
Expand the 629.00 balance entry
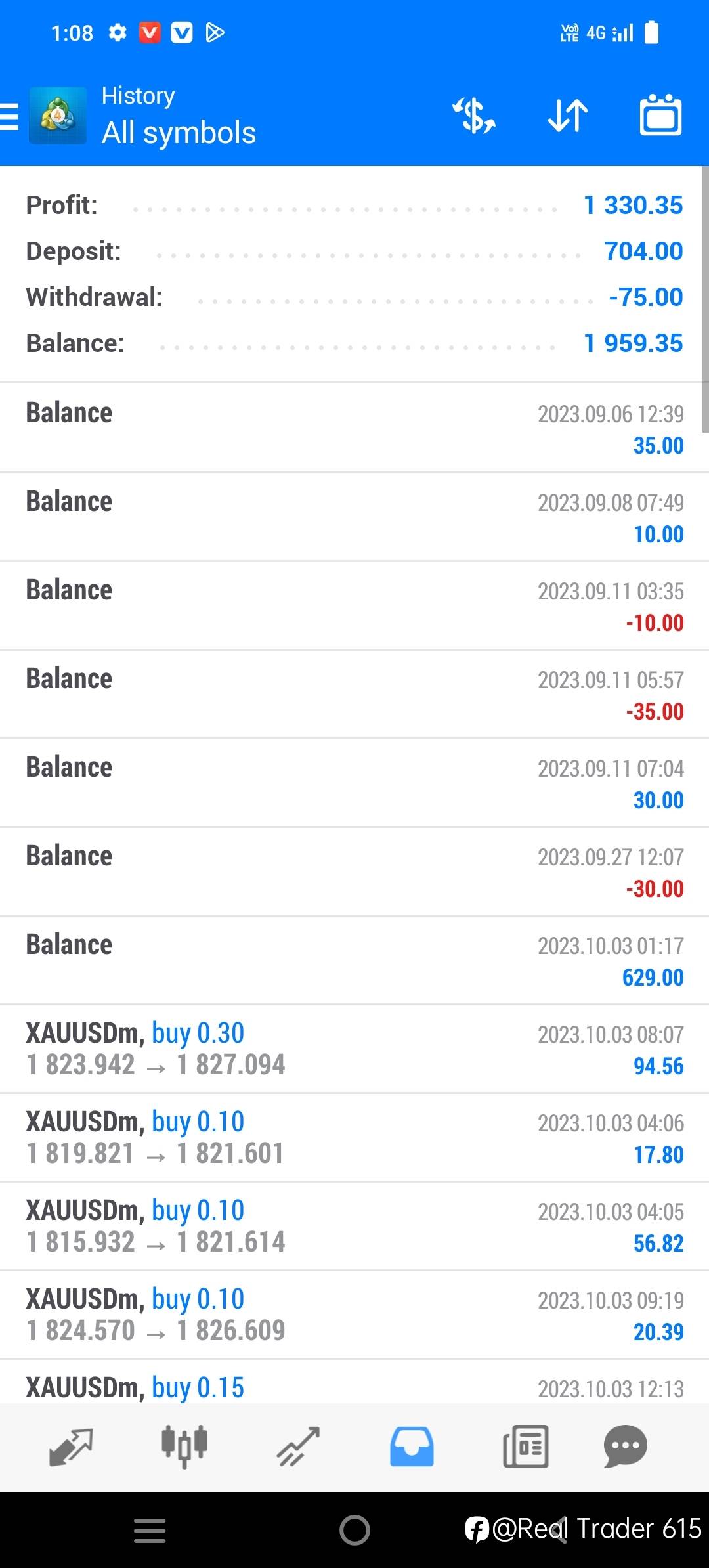(354, 960)
